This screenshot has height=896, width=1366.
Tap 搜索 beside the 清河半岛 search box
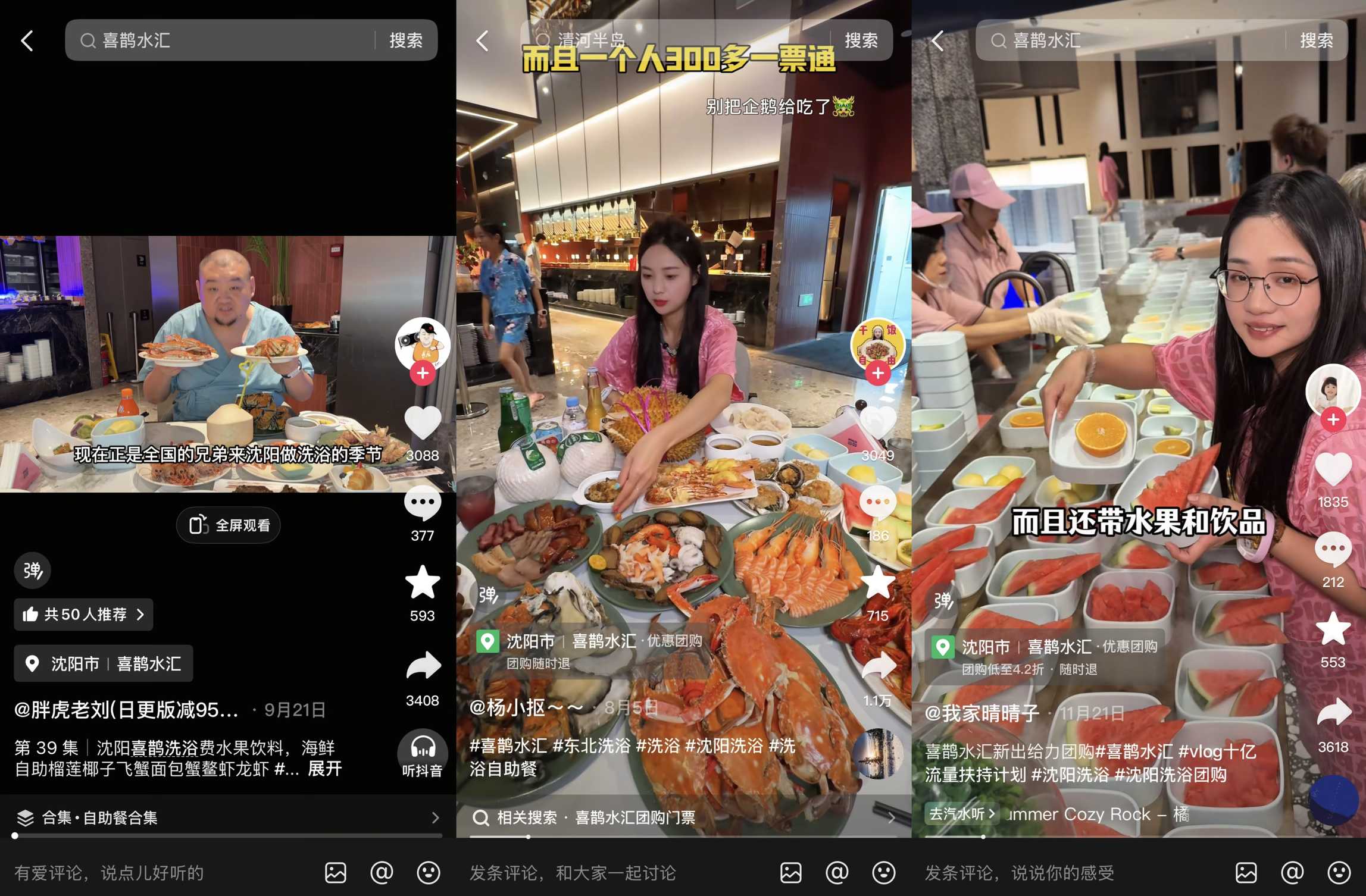click(x=861, y=40)
